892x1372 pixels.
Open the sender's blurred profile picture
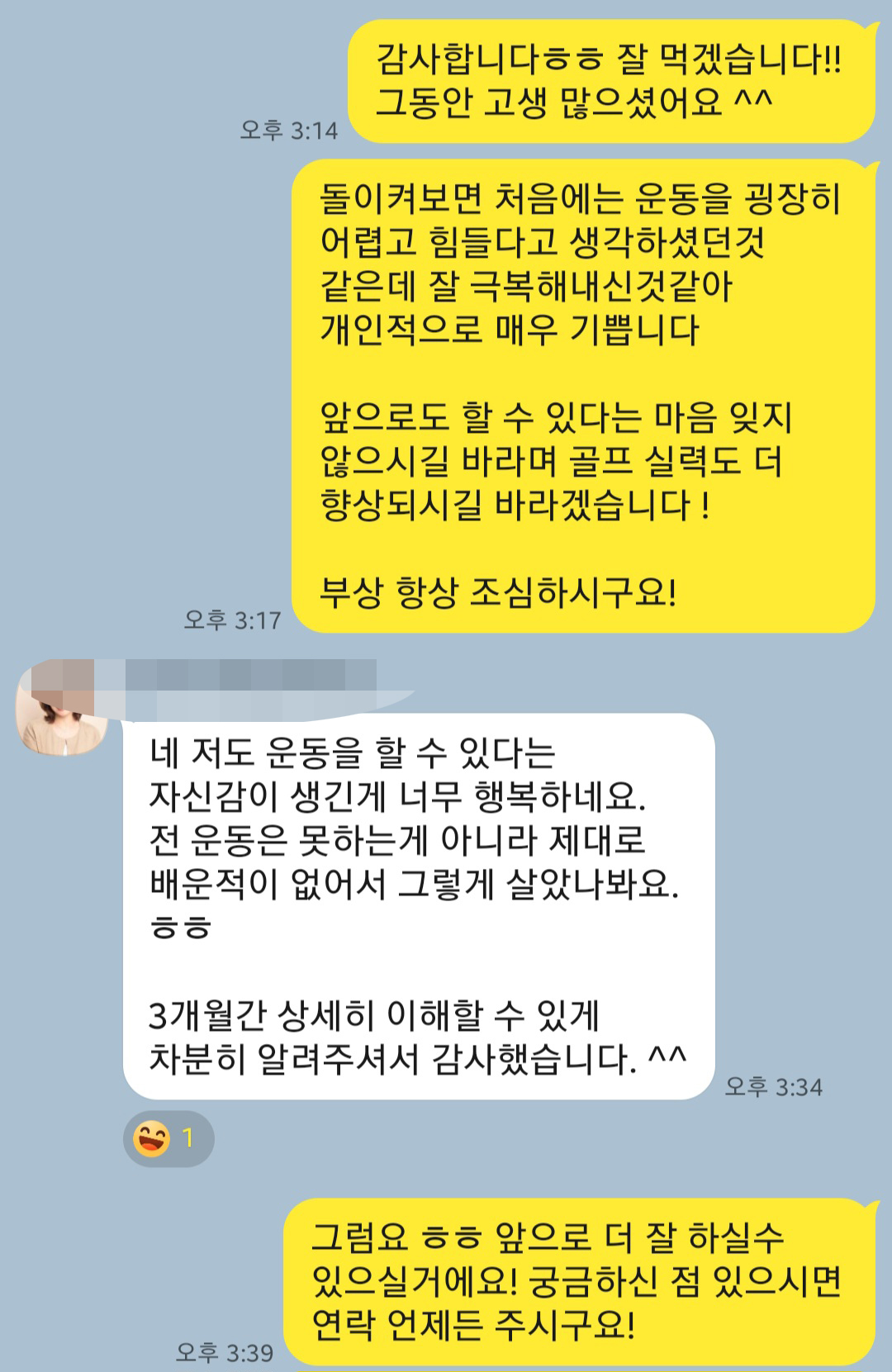[62, 707]
